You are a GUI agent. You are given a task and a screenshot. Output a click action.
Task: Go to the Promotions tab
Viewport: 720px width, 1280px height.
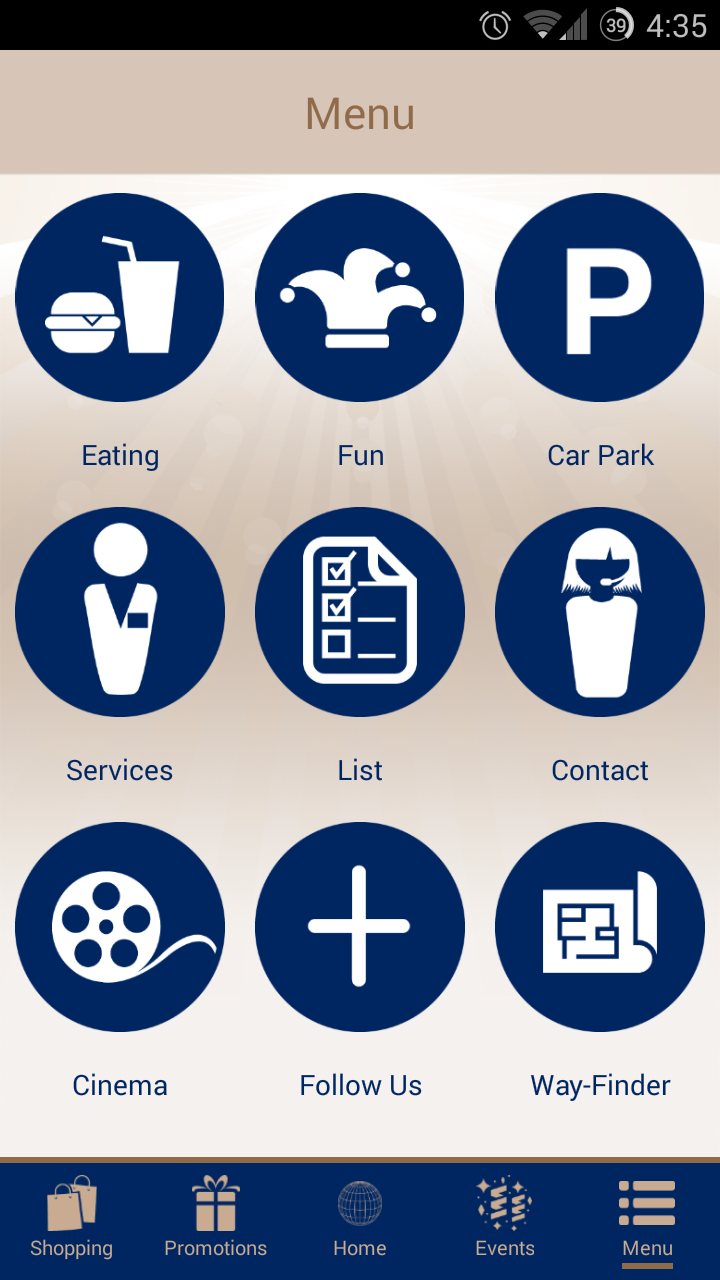coord(215,1219)
